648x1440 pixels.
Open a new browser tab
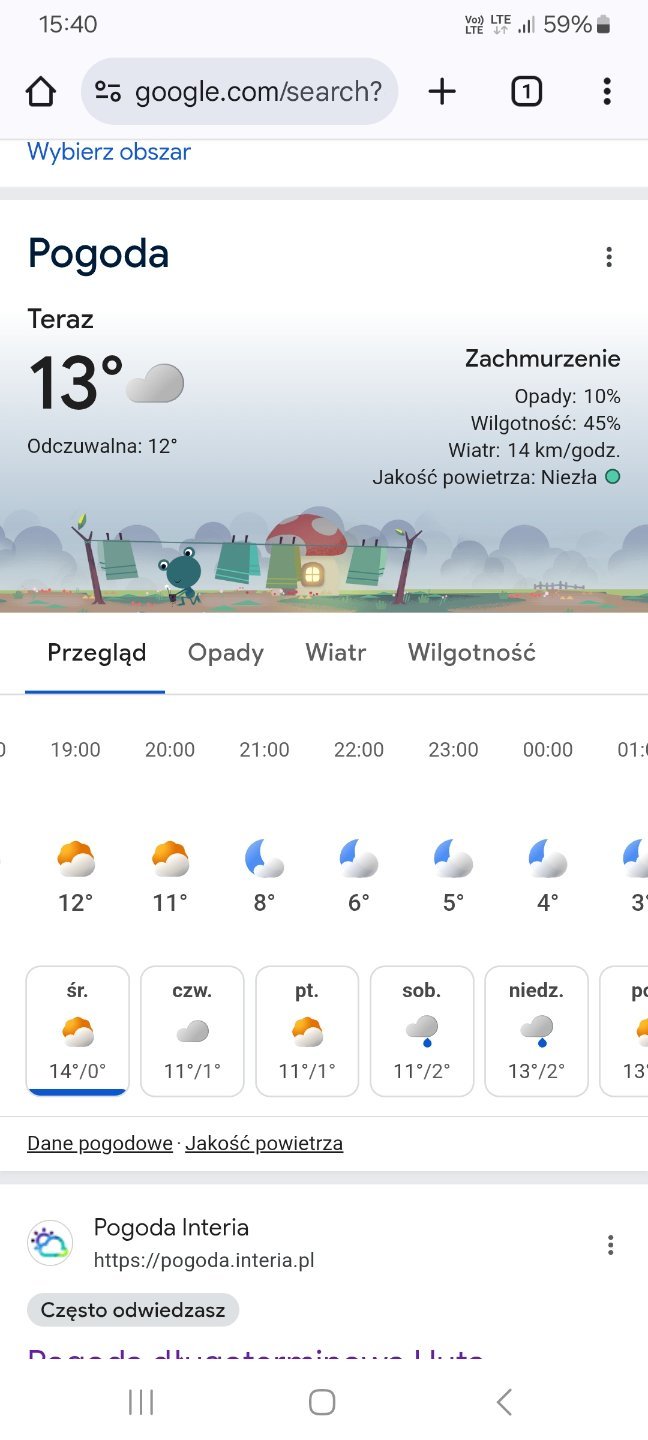click(x=441, y=92)
